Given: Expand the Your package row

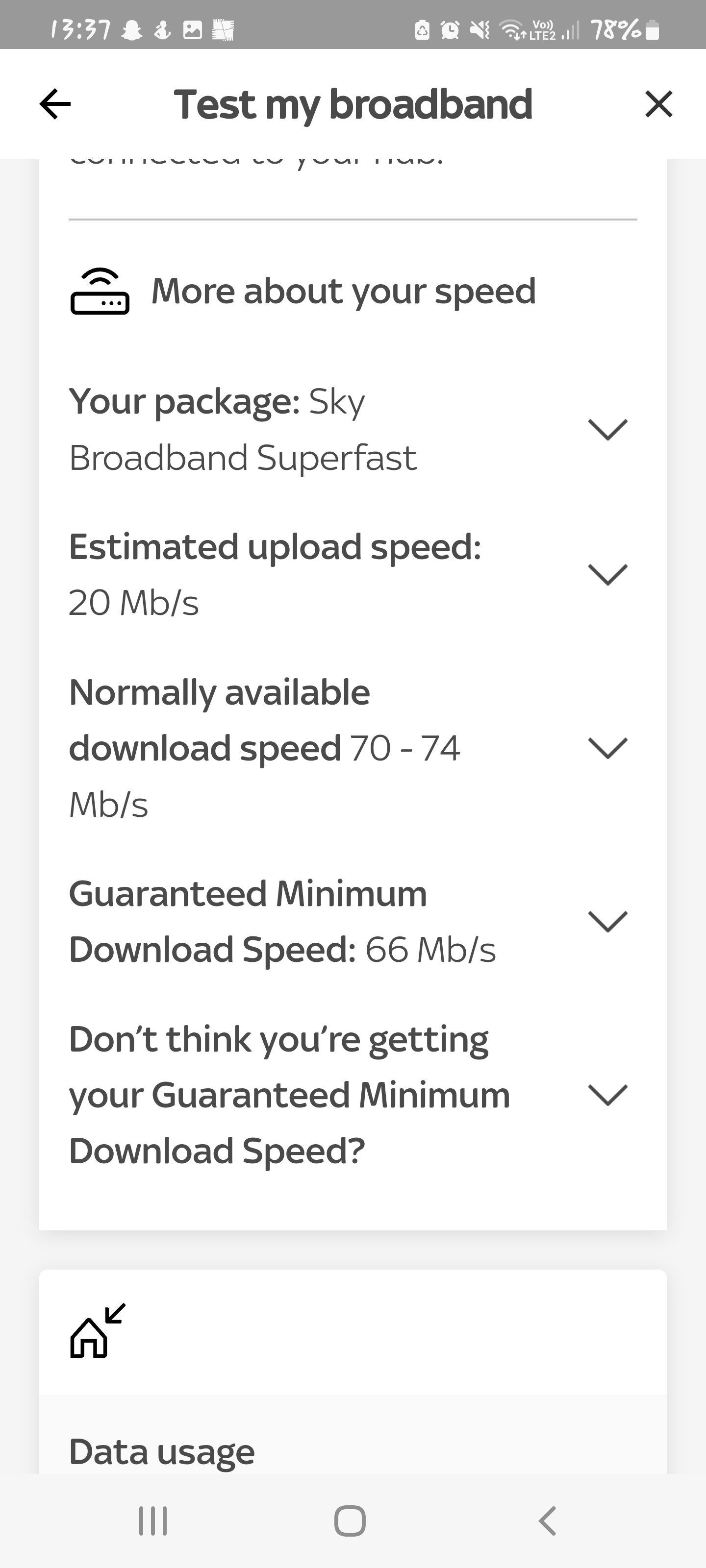Looking at the screenshot, I should (353, 429).
